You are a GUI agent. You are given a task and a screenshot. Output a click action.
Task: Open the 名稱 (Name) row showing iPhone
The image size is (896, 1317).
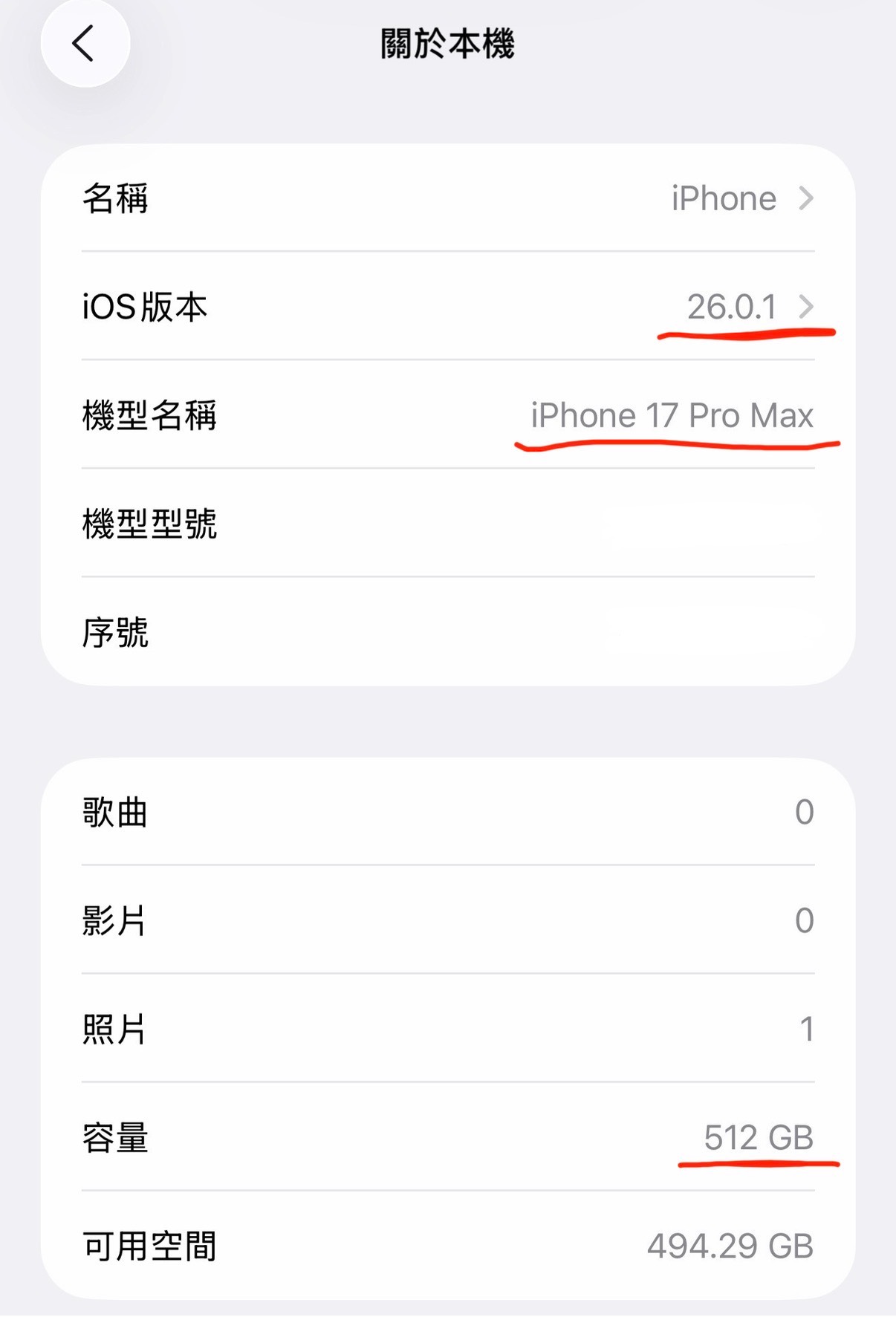pos(447,198)
